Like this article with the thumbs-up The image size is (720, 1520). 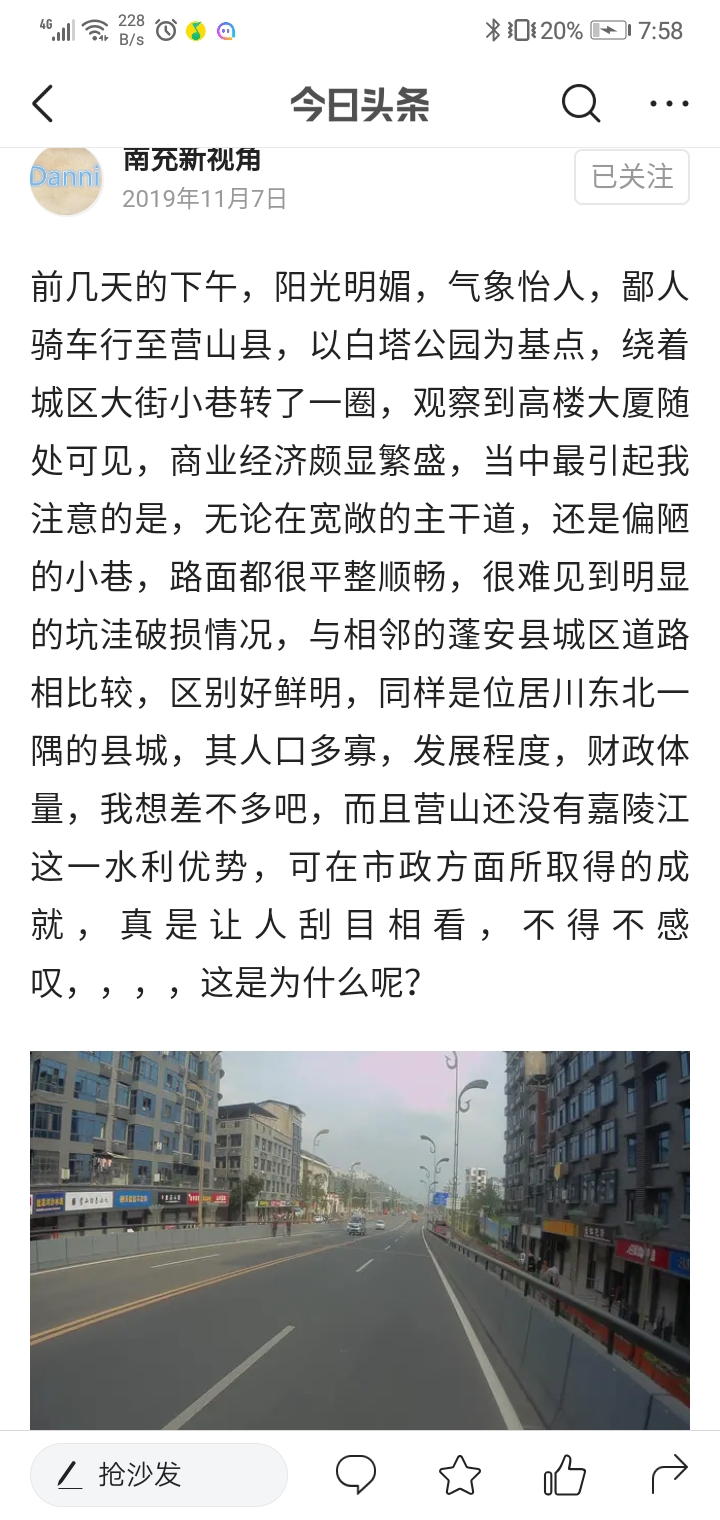pyautogui.click(x=564, y=1474)
